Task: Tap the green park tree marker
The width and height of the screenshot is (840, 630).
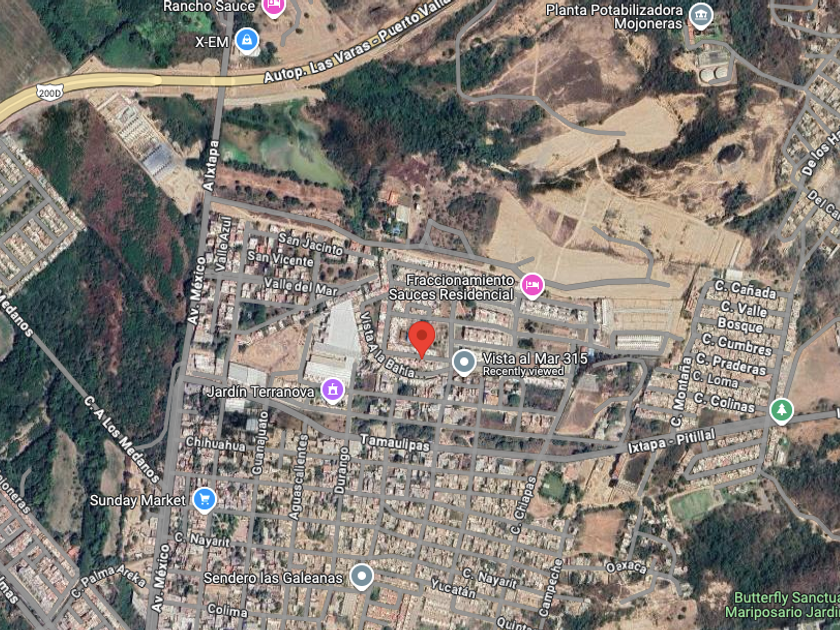Action: (x=781, y=409)
